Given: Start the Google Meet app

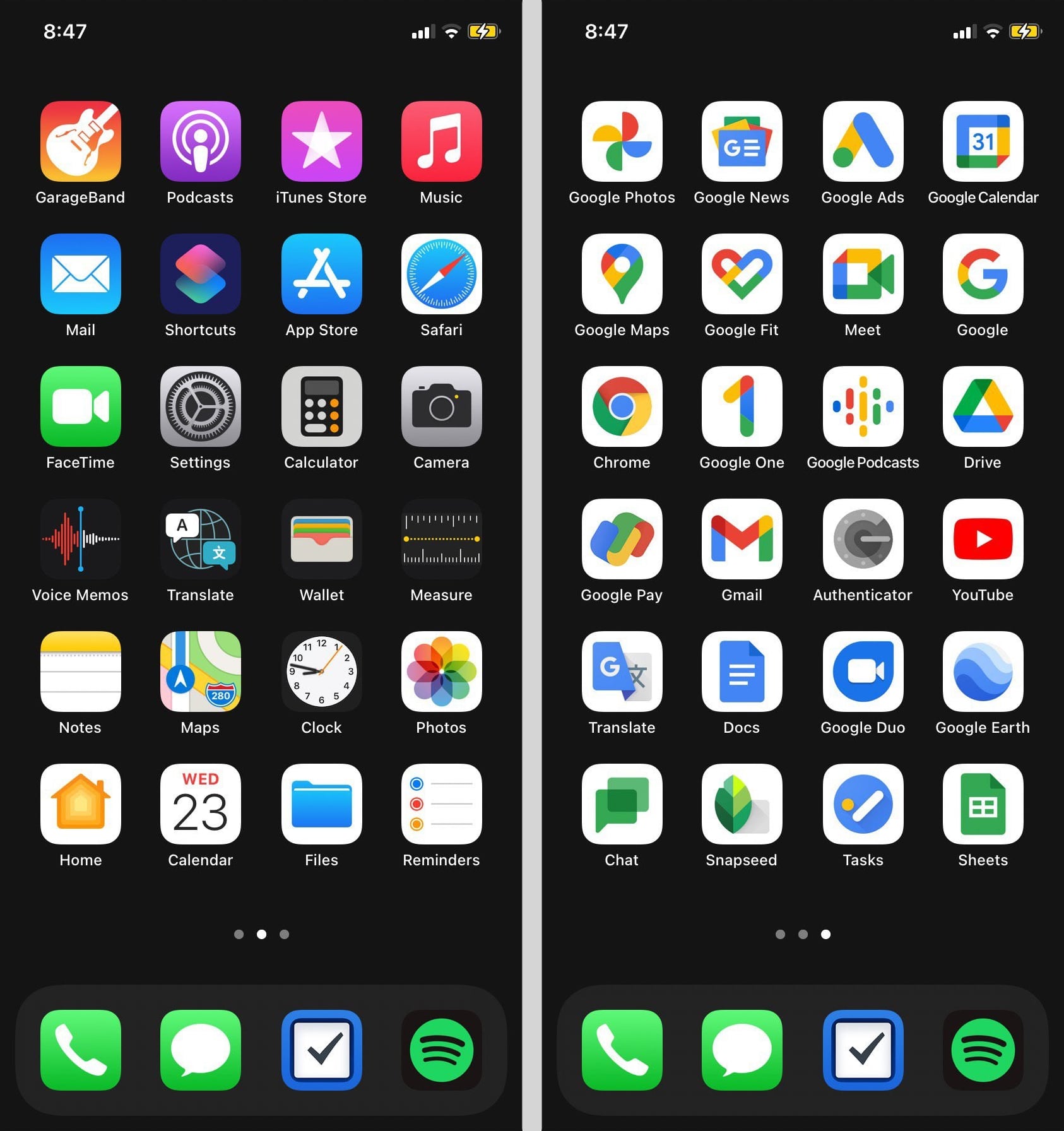Looking at the screenshot, I should [863, 274].
